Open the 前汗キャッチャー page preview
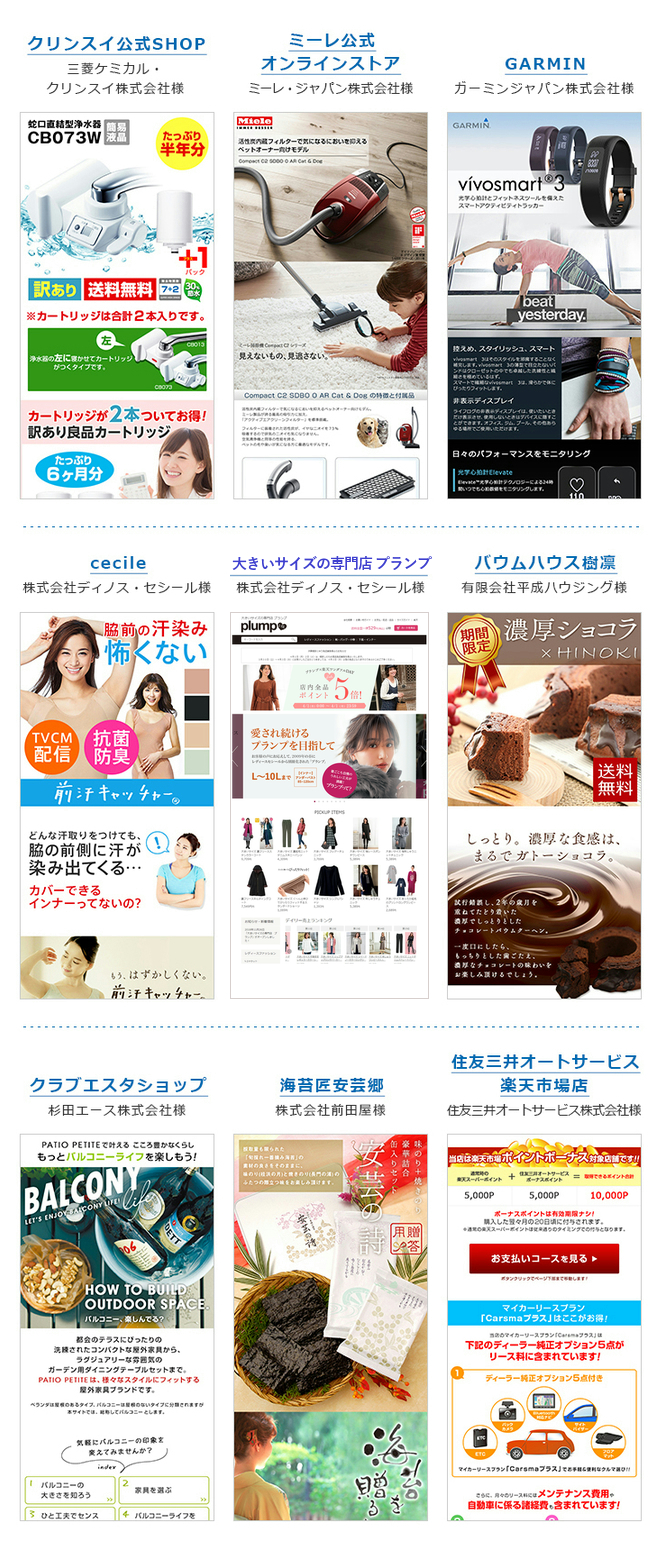 coord(117,805)
